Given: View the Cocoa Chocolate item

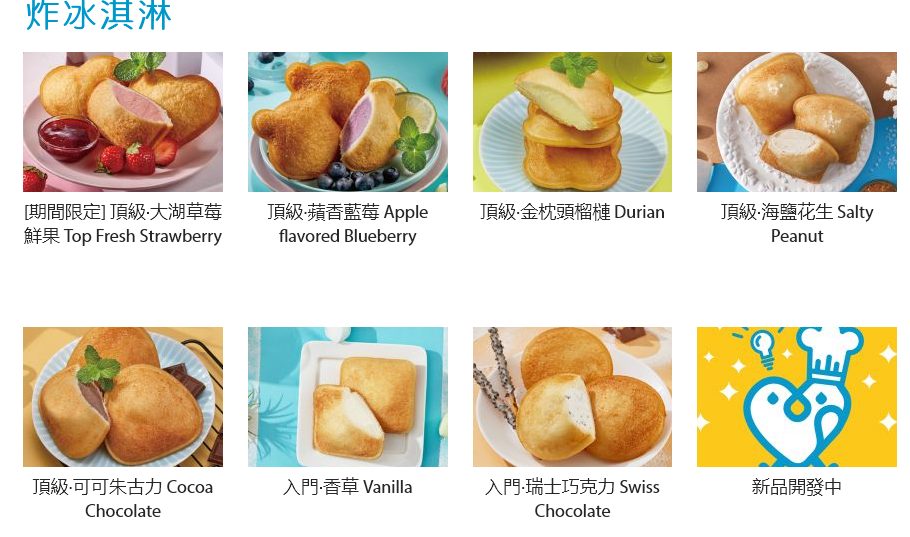Looking at the screenshot, I should click(123, 397).
